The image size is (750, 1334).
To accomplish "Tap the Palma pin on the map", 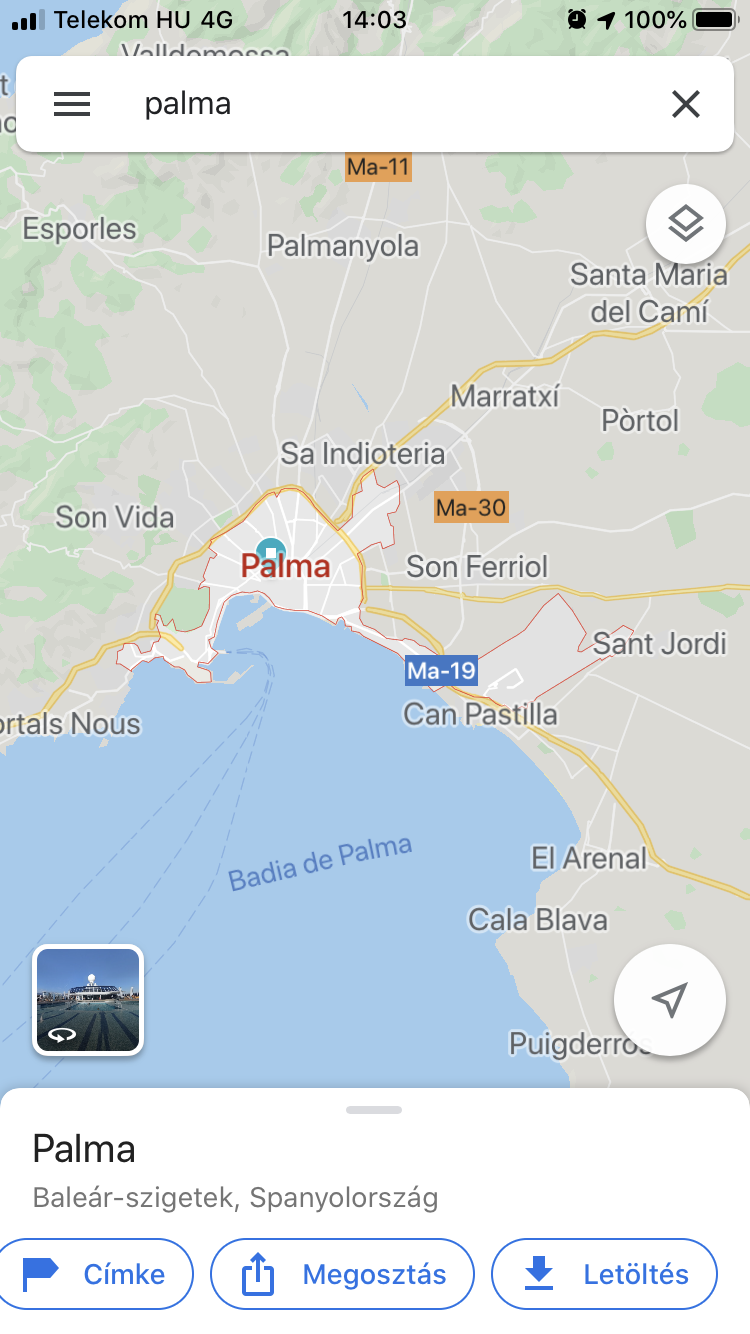I will pyautogui.click(x=270, y=551).
